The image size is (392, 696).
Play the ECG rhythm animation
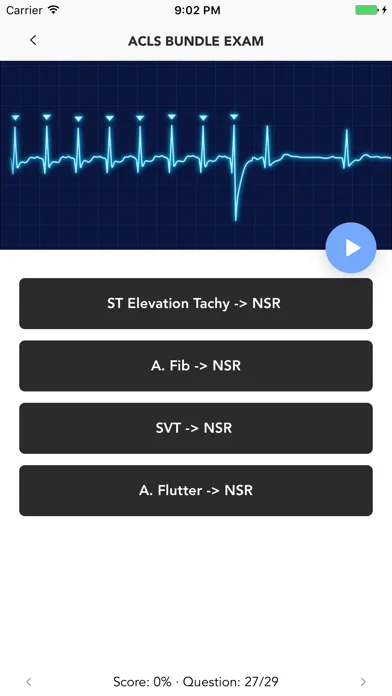351,248
